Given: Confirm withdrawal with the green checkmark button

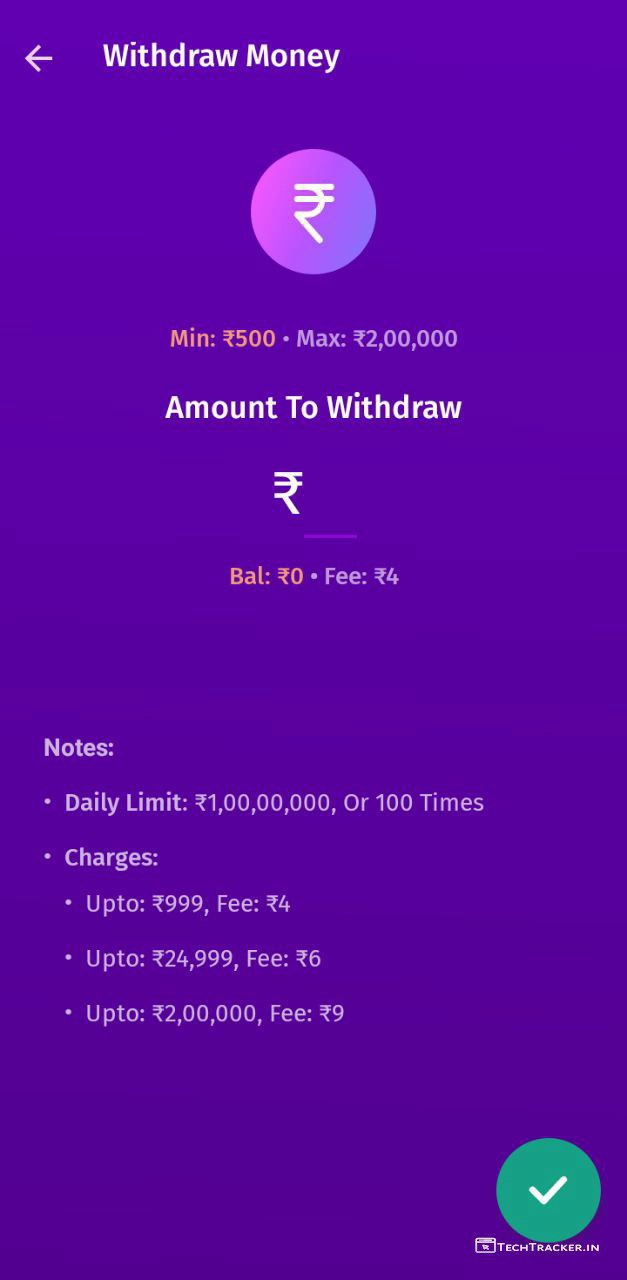Looking at the screenshot, I should pos(548,1190).
